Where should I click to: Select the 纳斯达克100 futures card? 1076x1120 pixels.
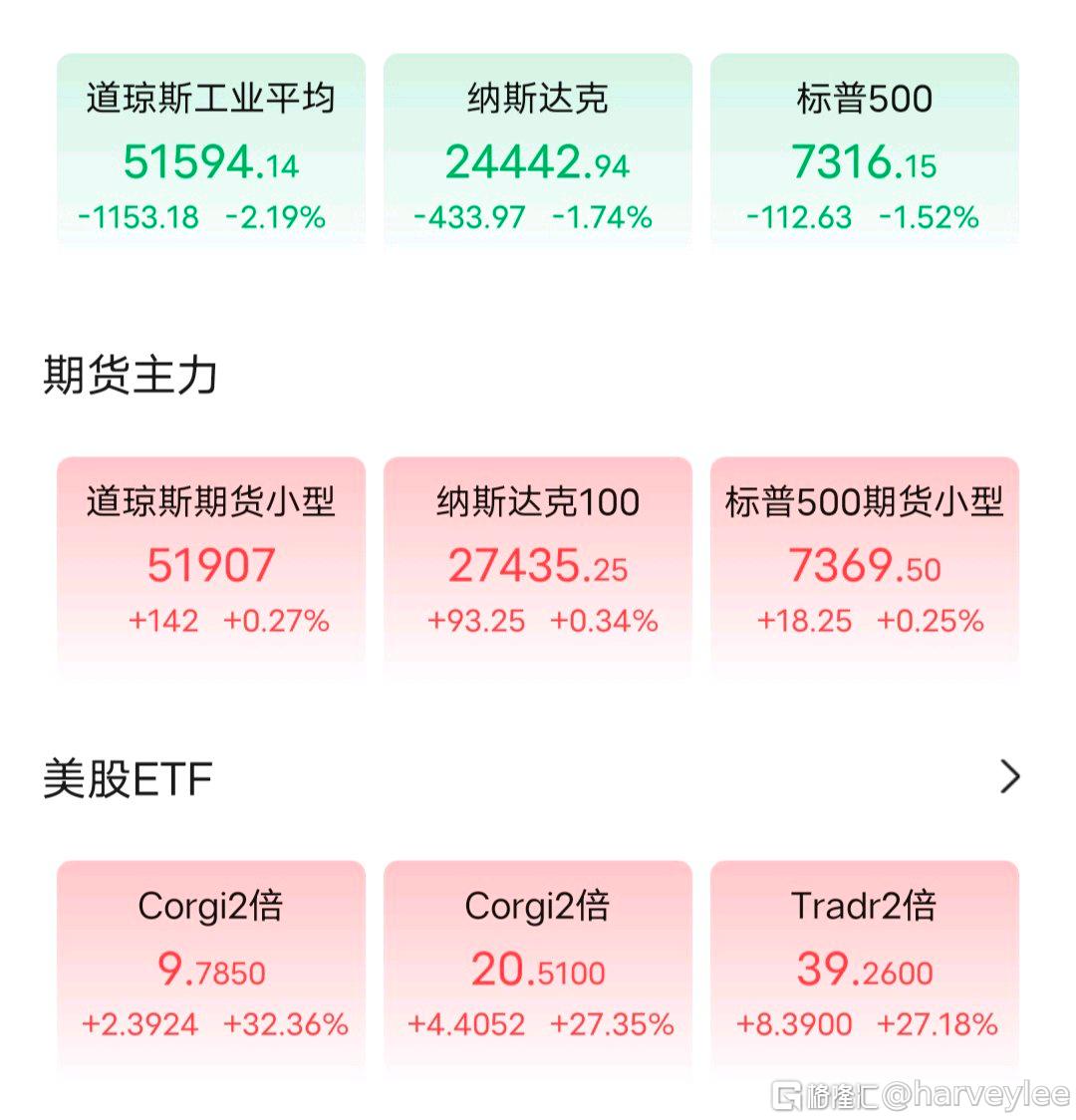(538, 564)
